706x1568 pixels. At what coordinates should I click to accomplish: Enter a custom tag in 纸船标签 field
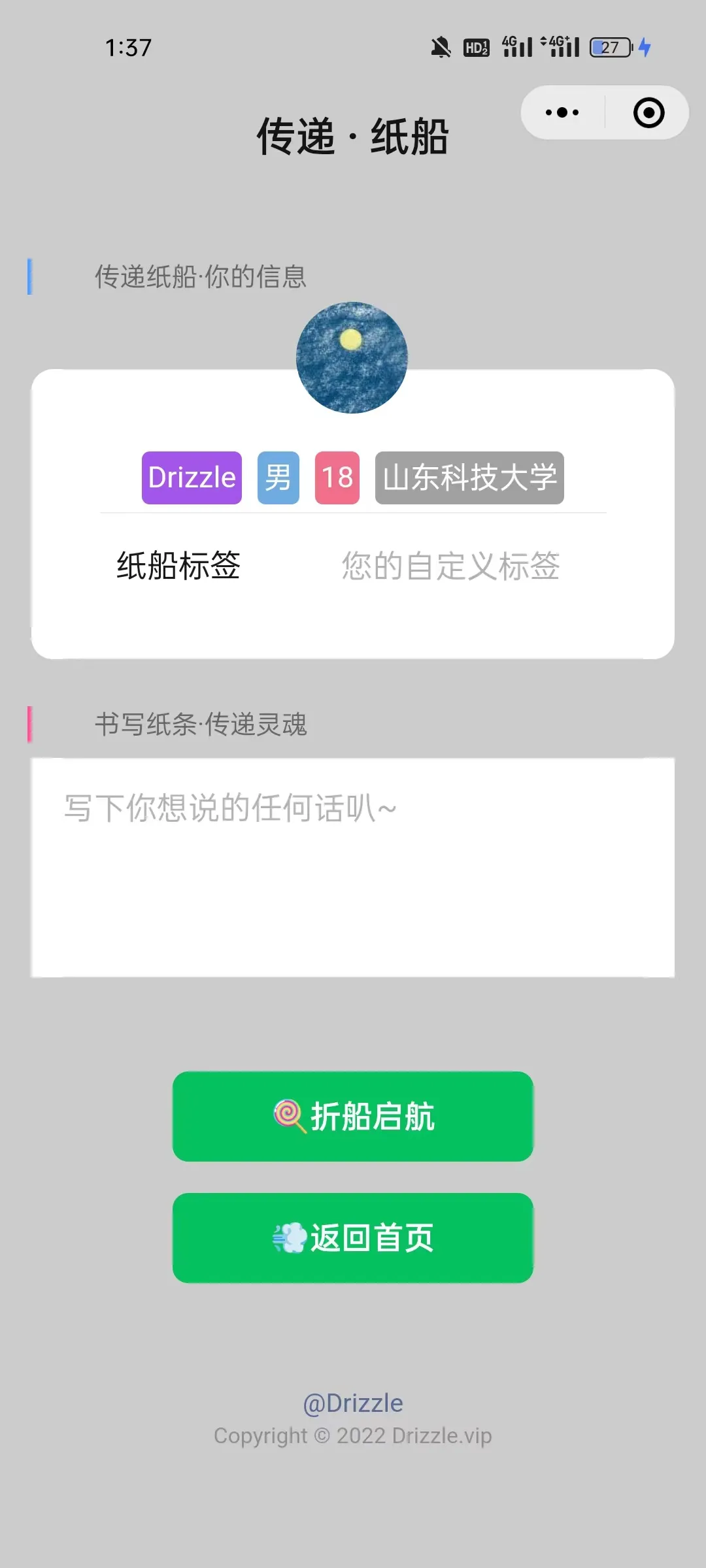[450, 566]
